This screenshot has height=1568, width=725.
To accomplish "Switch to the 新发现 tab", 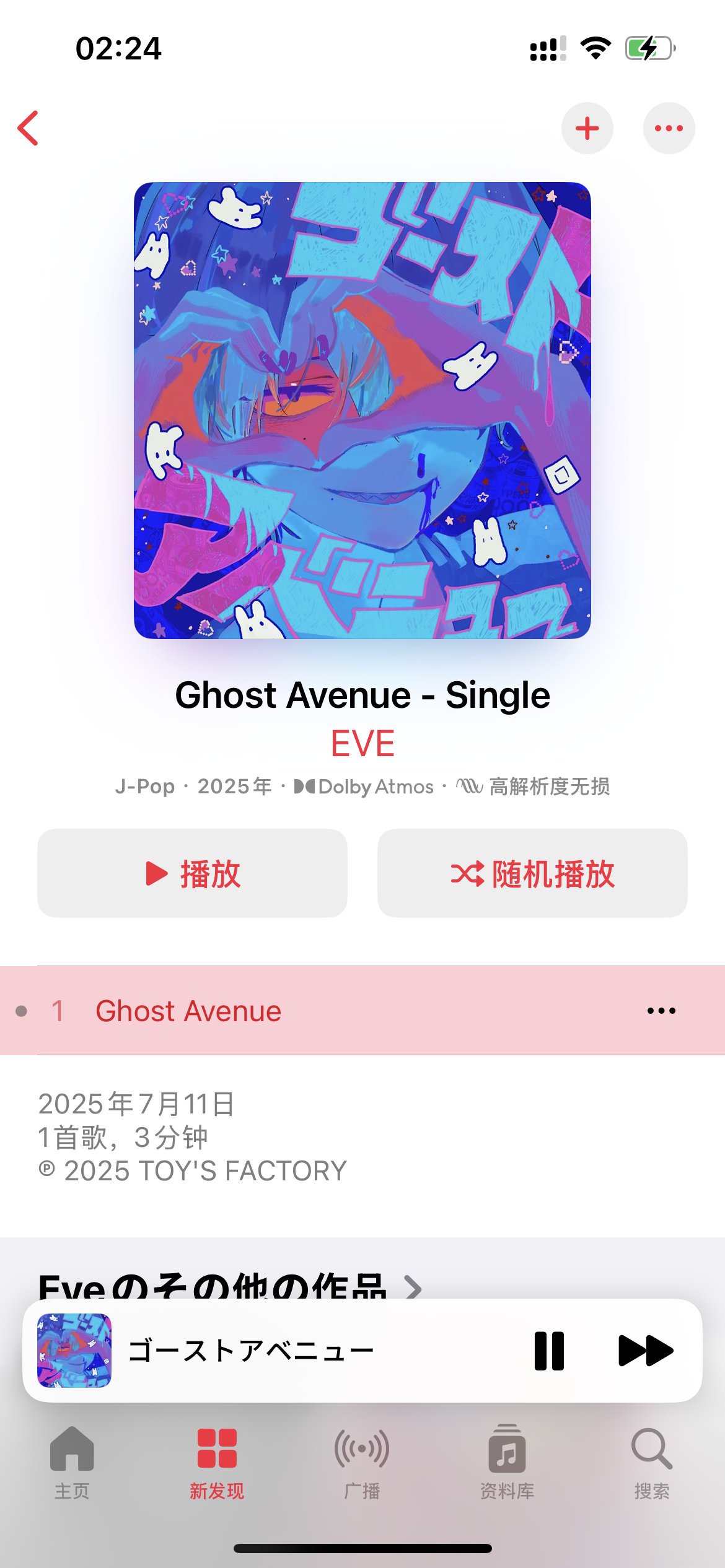I will pyautogui.click(x=217, y=1462).
